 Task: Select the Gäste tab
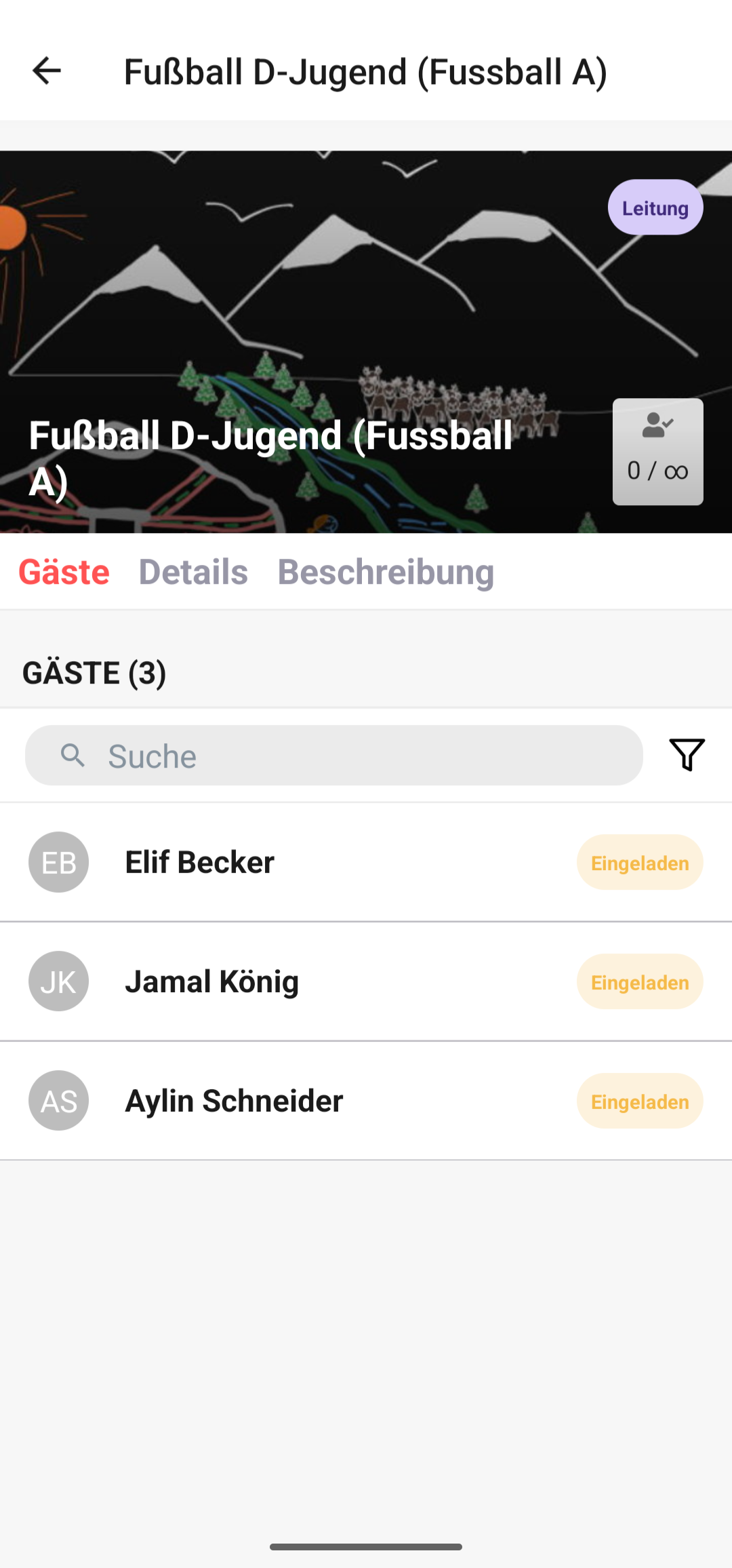point(64,572)
